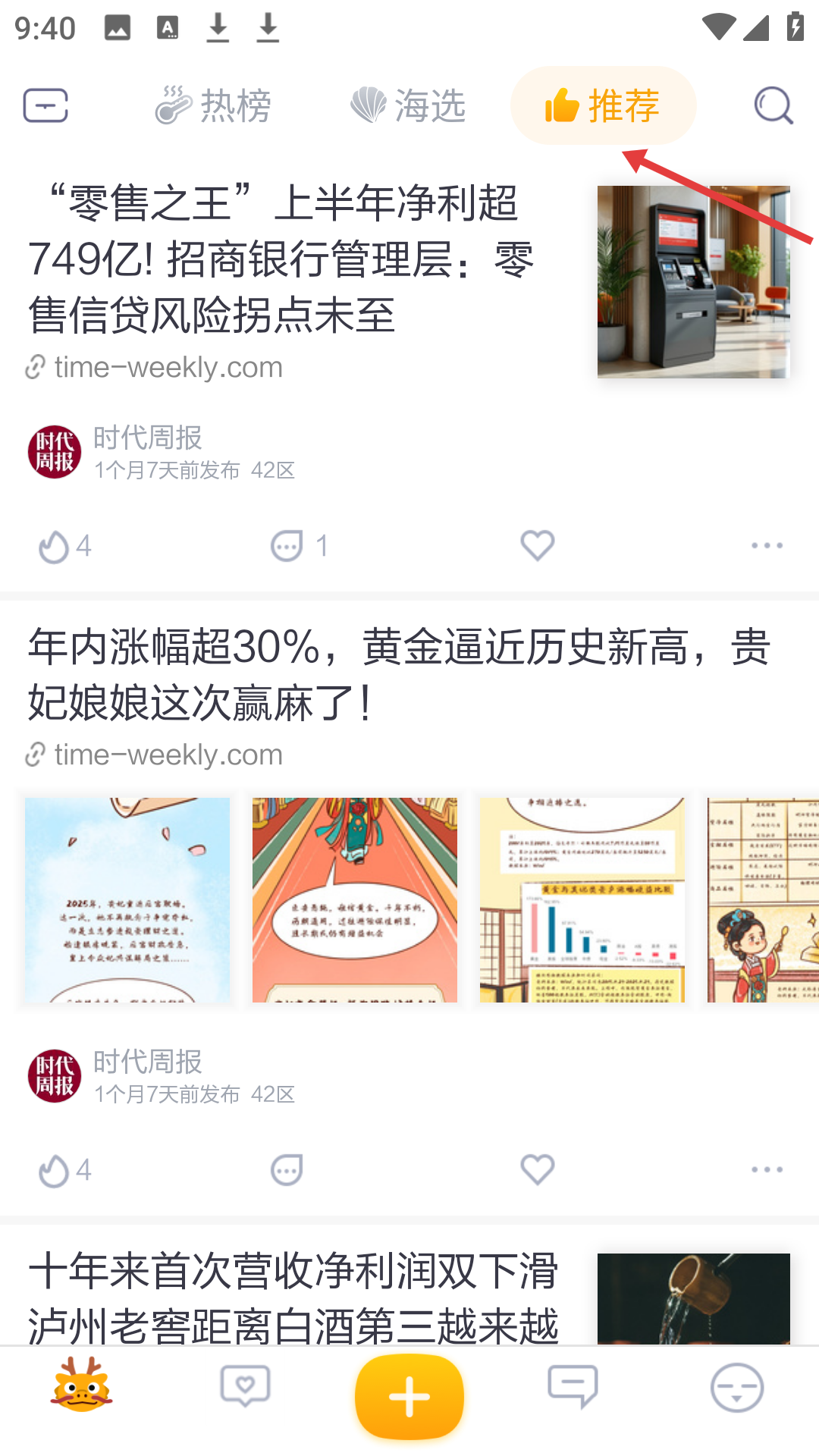819x1456 pixels.
Task: Open comments on the 黄金 article
Action: [x=287, y=1170]
